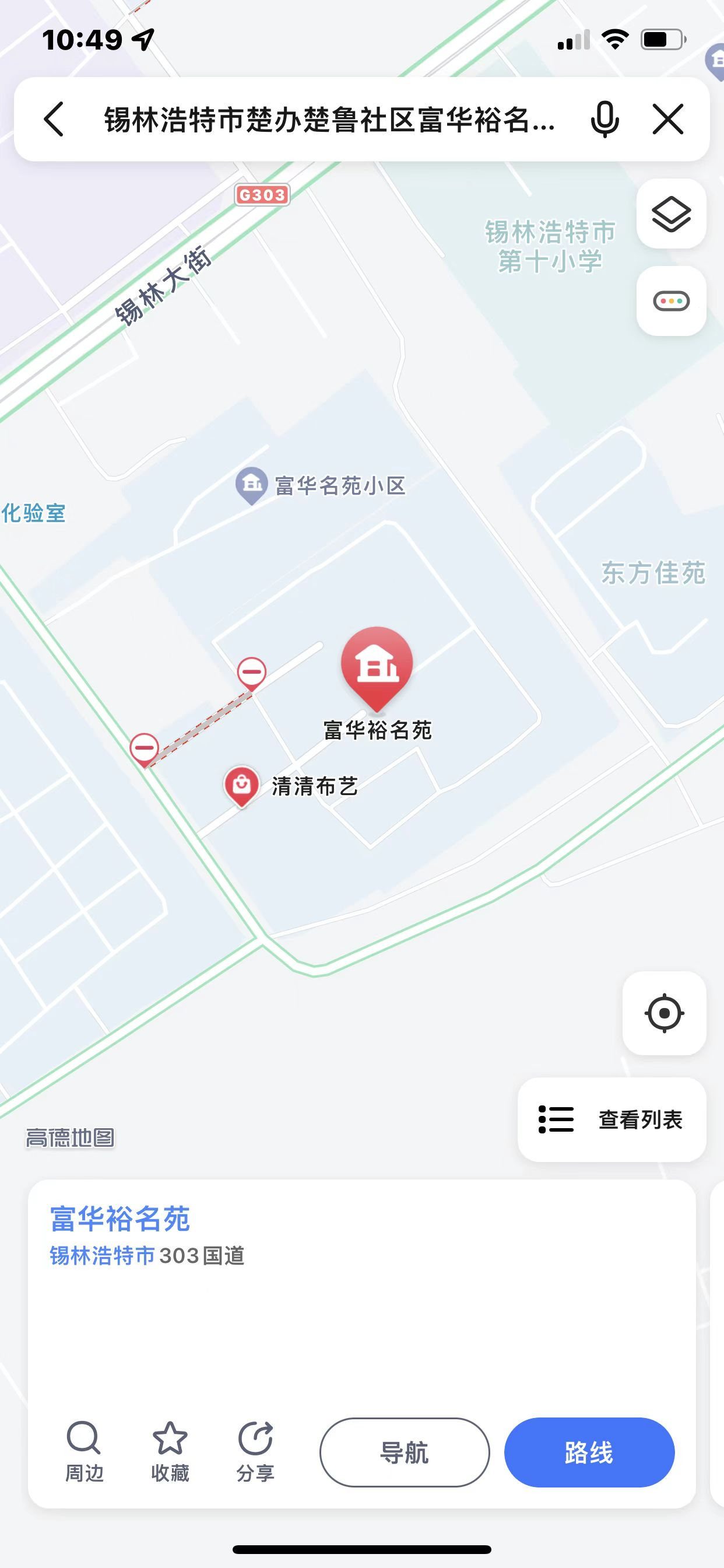Recenter map on my current location
This screenshot has width=724, height=1568.
pos(664,1013)
